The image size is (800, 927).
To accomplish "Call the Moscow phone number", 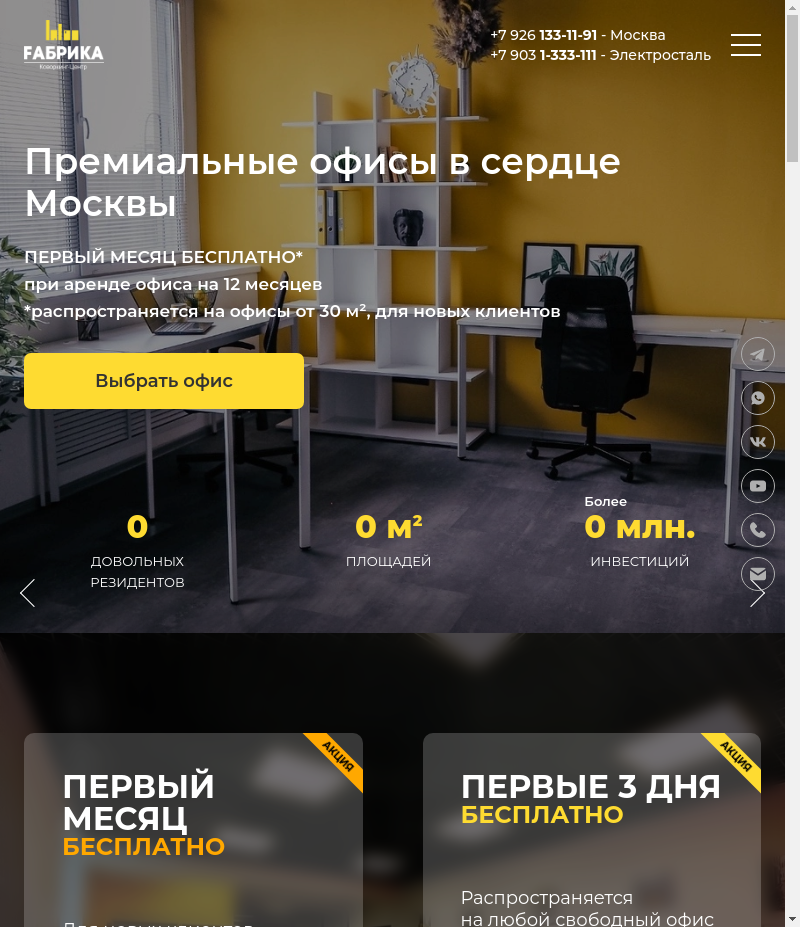I will (x=543, y=35).
